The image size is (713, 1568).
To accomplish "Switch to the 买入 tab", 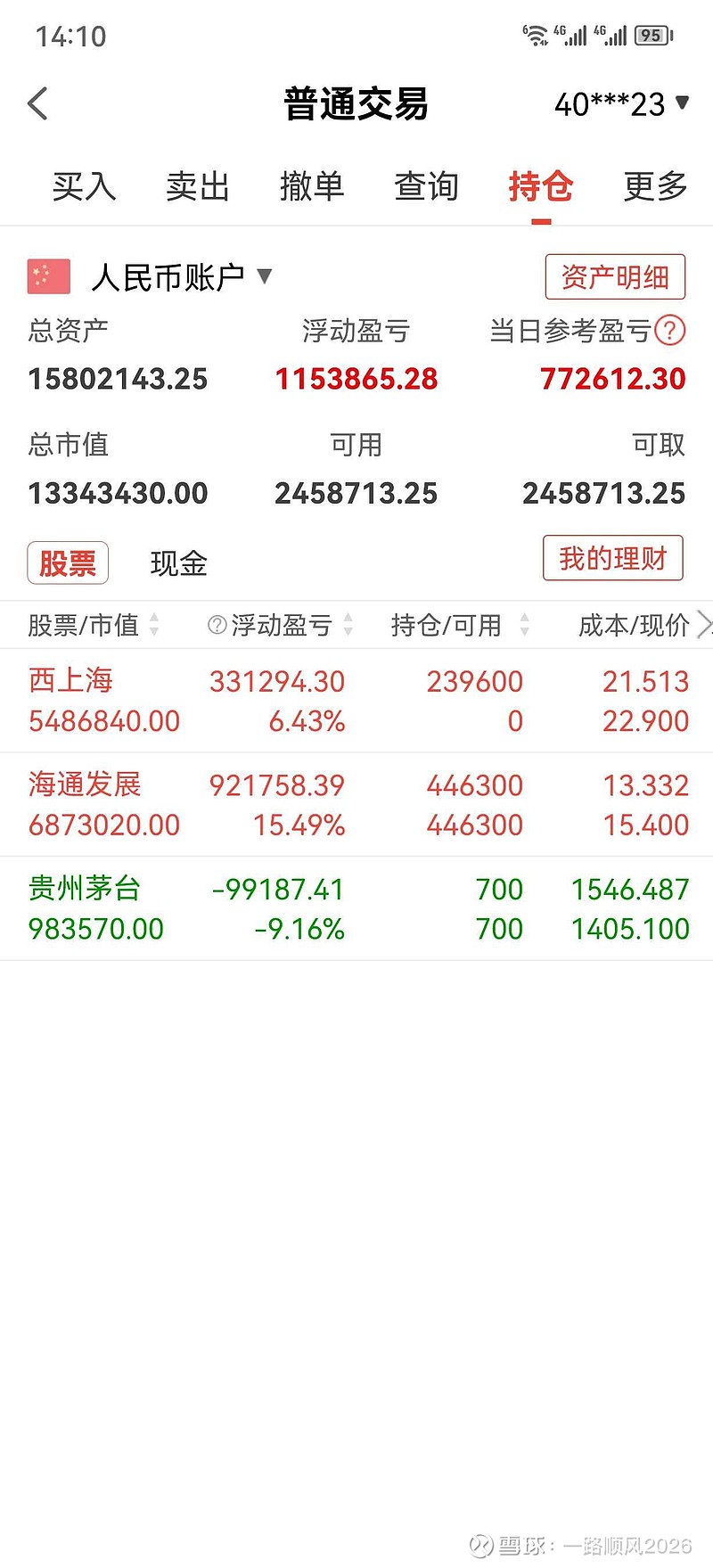I will click(x=84, y=186).
